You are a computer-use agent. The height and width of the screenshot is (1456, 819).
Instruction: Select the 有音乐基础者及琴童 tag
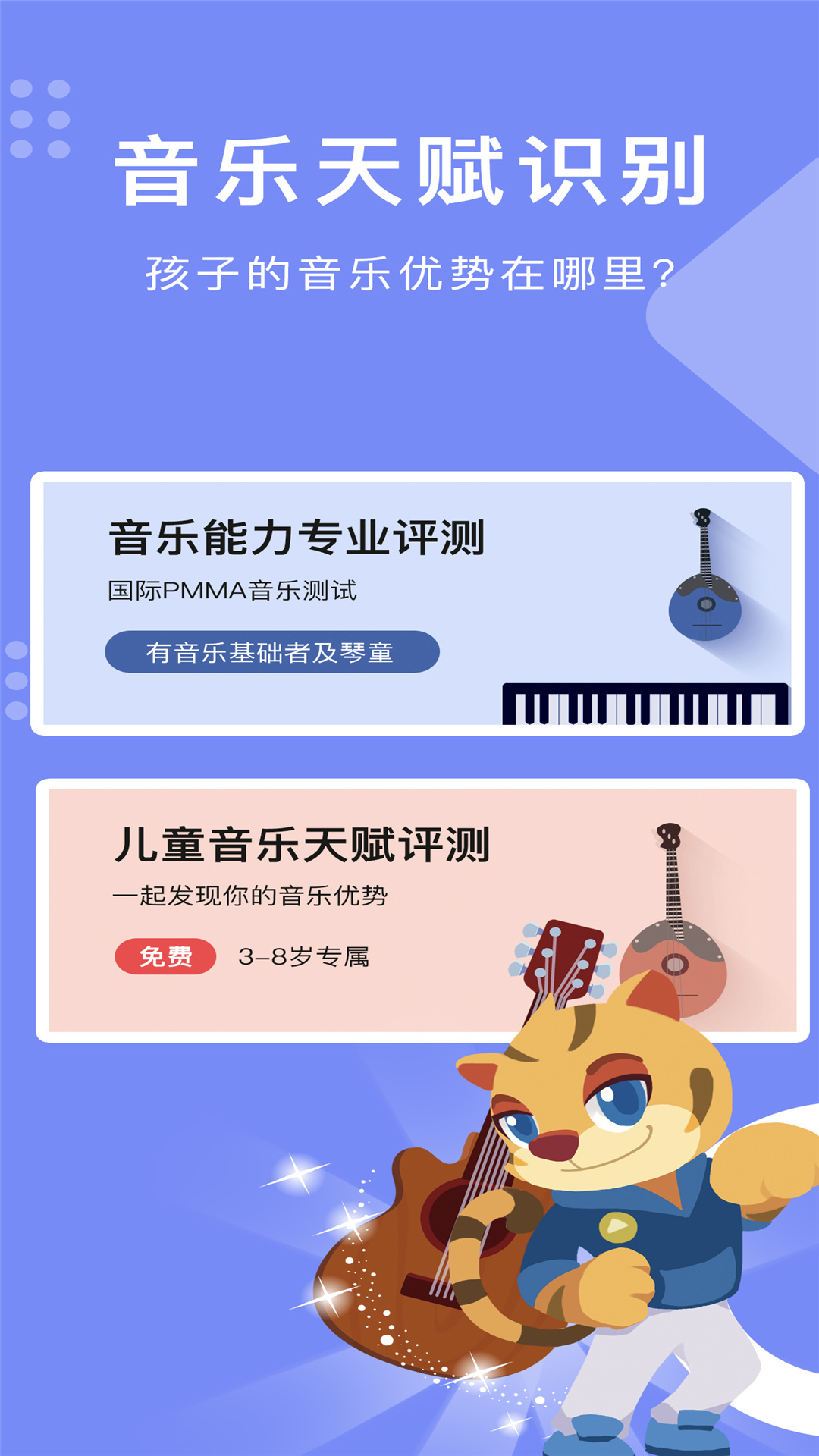(x=271, y=651)
